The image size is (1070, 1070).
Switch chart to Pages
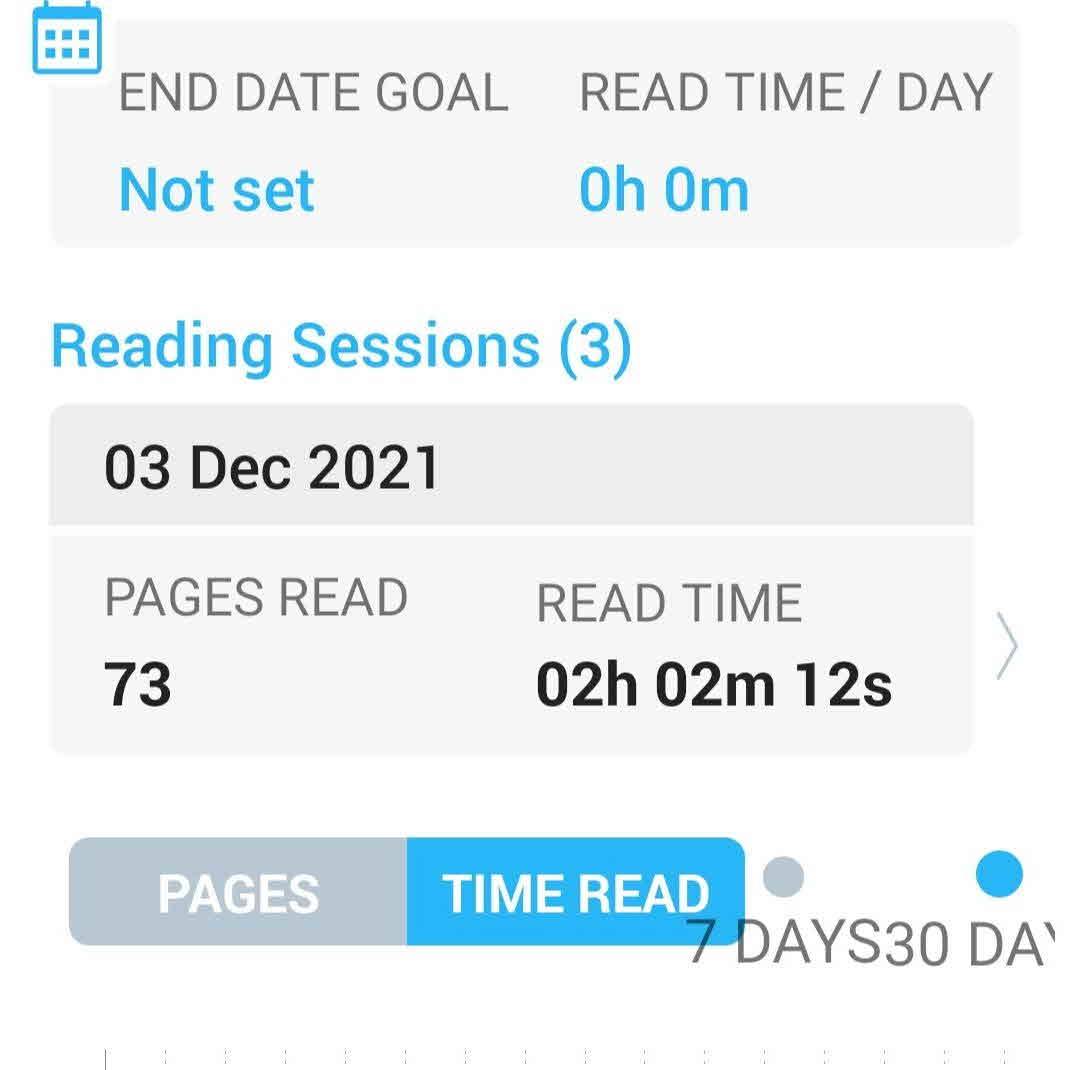point(238,892)
